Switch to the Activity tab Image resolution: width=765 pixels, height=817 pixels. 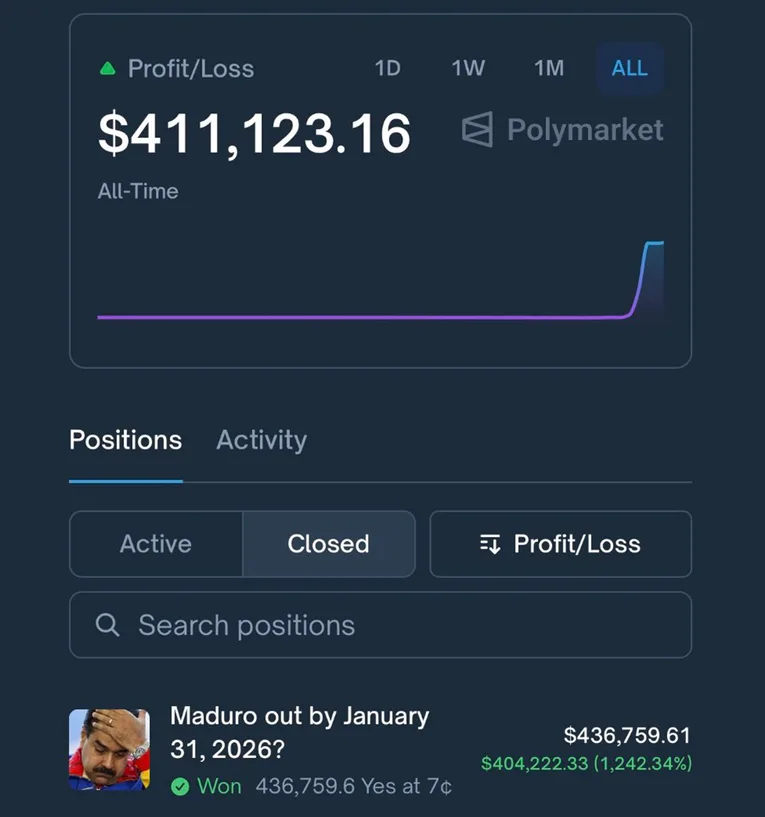261,440
